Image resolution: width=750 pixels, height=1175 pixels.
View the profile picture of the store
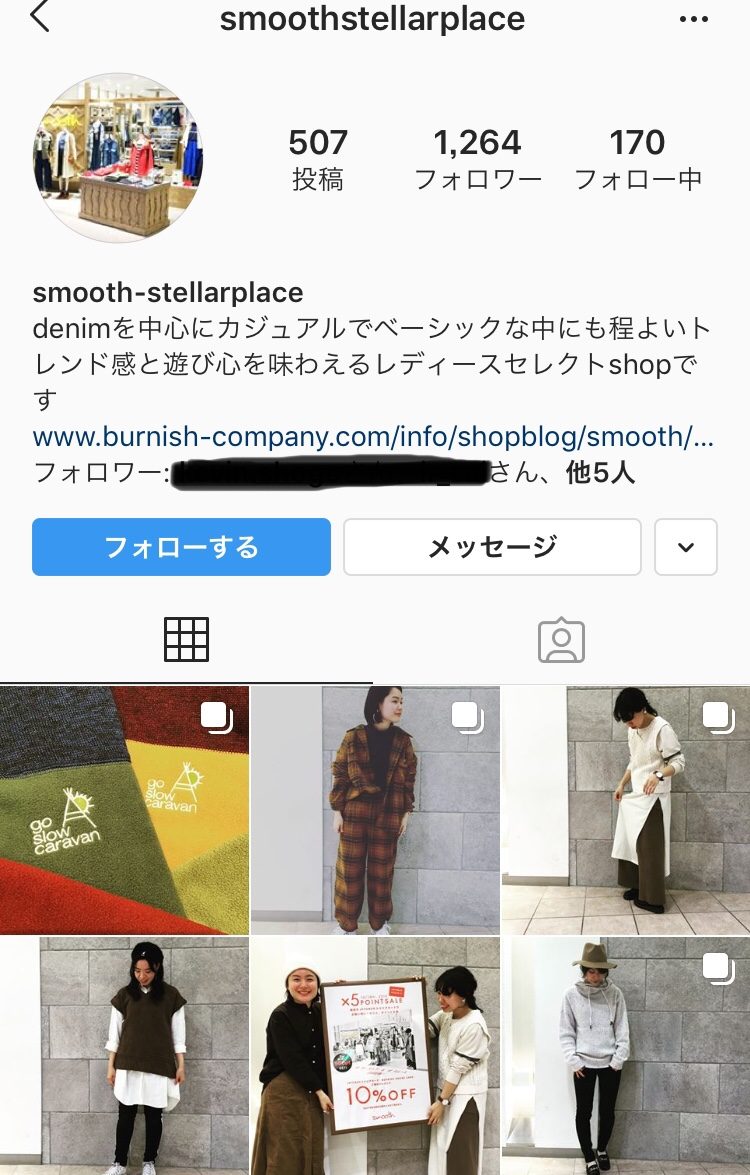click(118, 157)
